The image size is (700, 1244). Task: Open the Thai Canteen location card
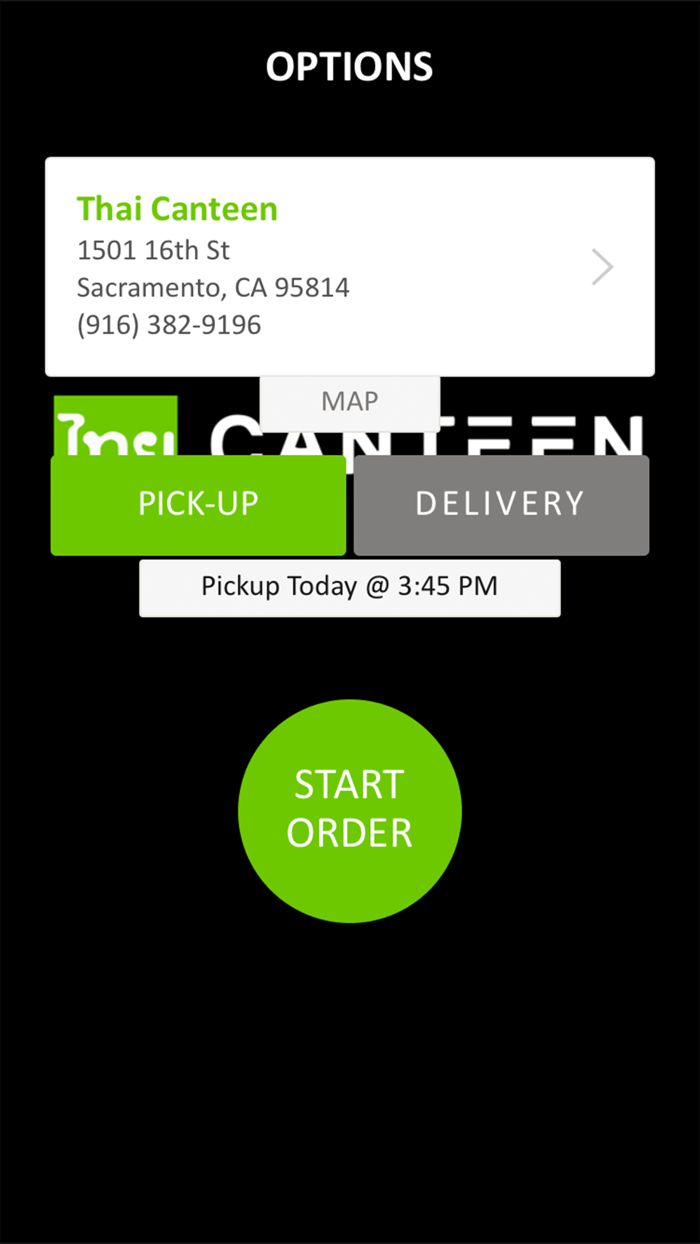pyautogui.click(x=350, y=267)
